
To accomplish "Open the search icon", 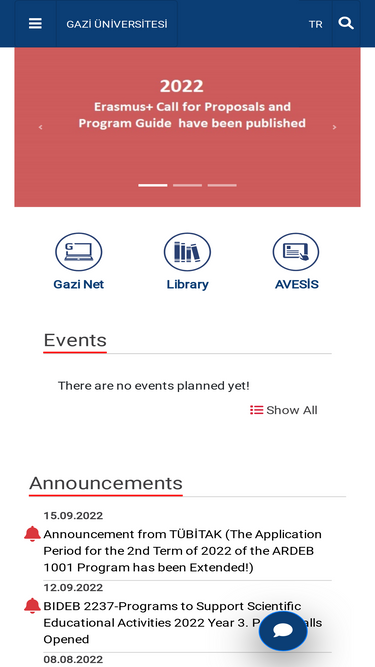I will (346, 23).
